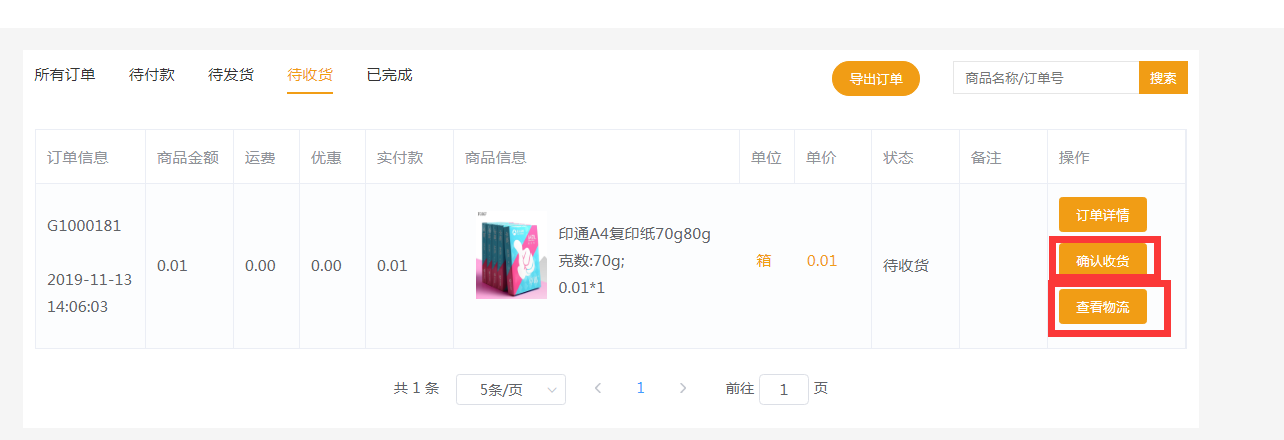Tap the 导出订单 button

point(876,79)
